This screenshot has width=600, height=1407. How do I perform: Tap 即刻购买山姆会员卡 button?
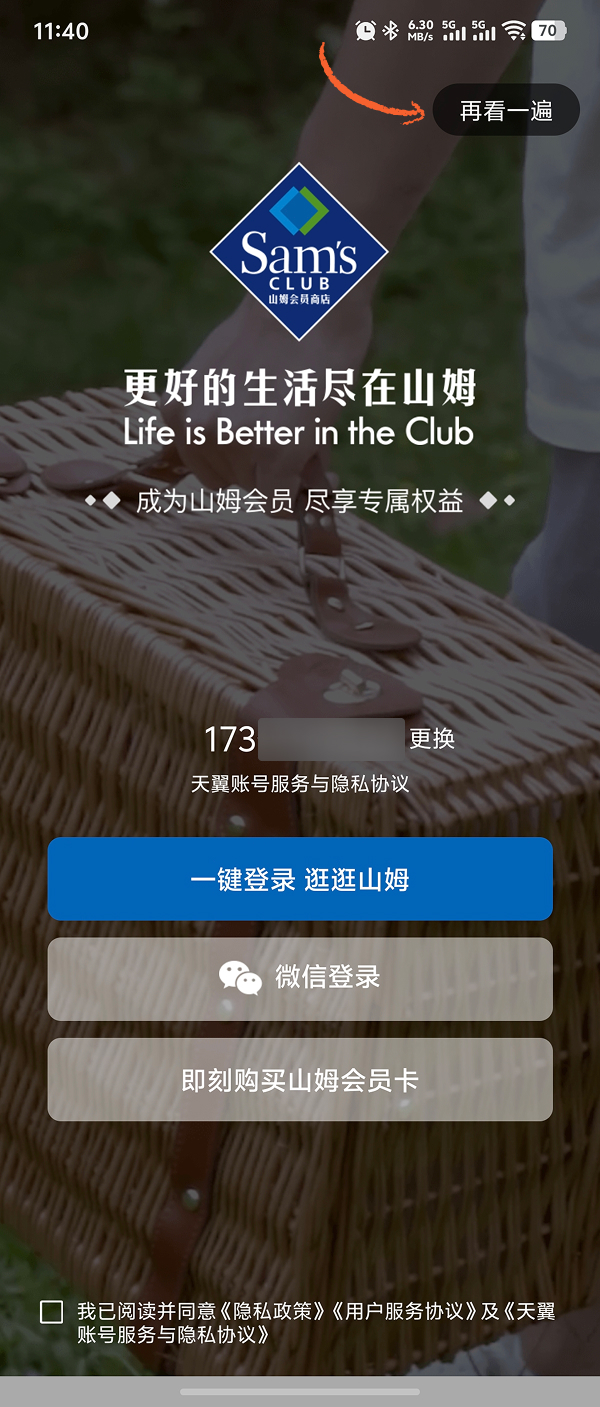coord(300,1080)
